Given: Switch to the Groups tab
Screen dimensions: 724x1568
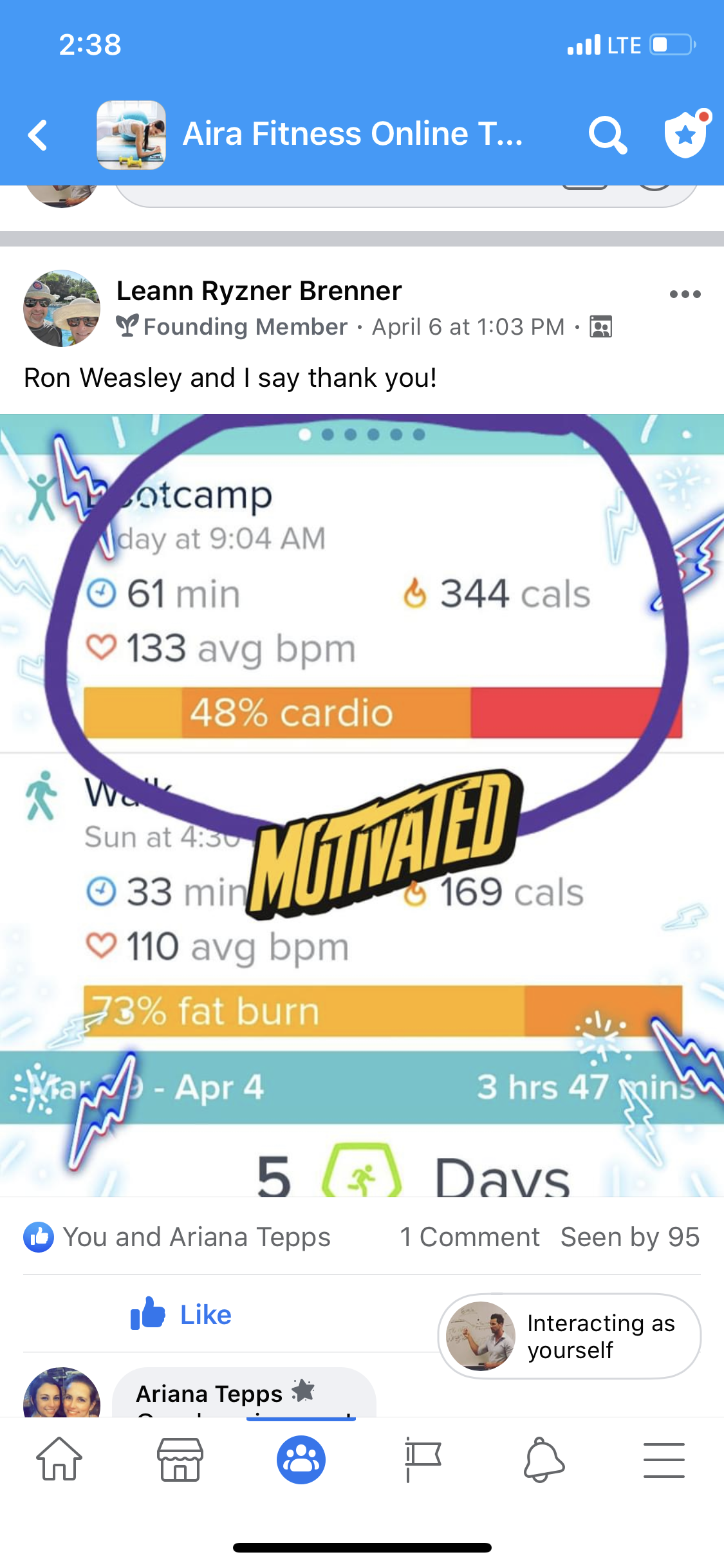Looking at the screenshot, I should click(x=301, y=1460).
